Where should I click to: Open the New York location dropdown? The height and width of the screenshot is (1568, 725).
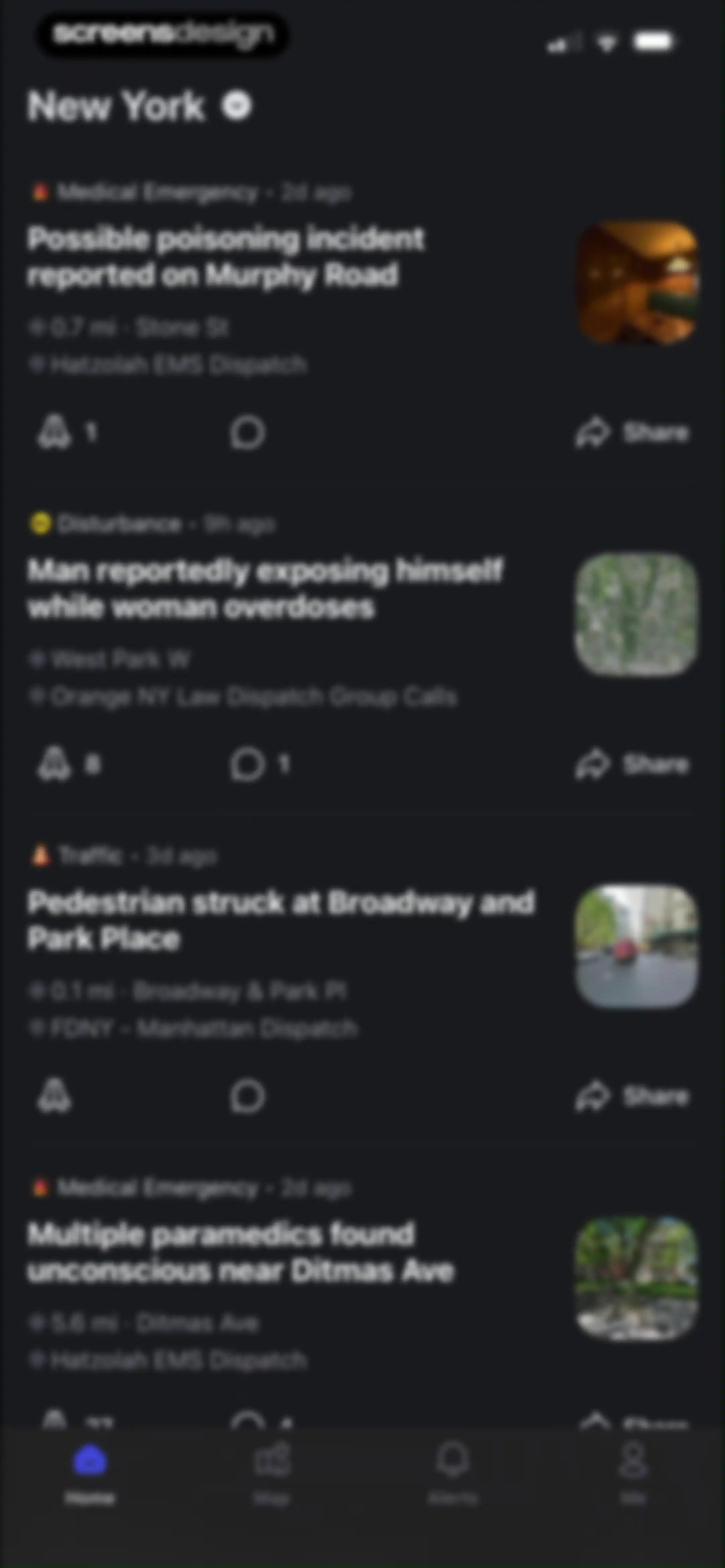coord(236,106)
